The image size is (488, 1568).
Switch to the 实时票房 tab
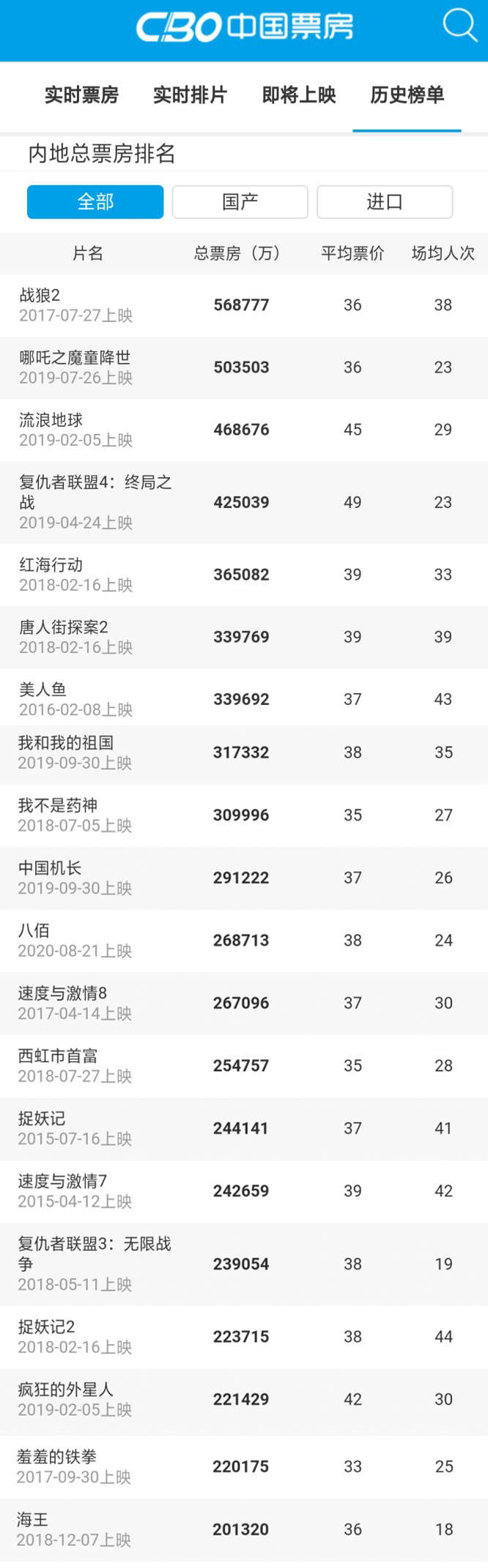click(81, 95)
